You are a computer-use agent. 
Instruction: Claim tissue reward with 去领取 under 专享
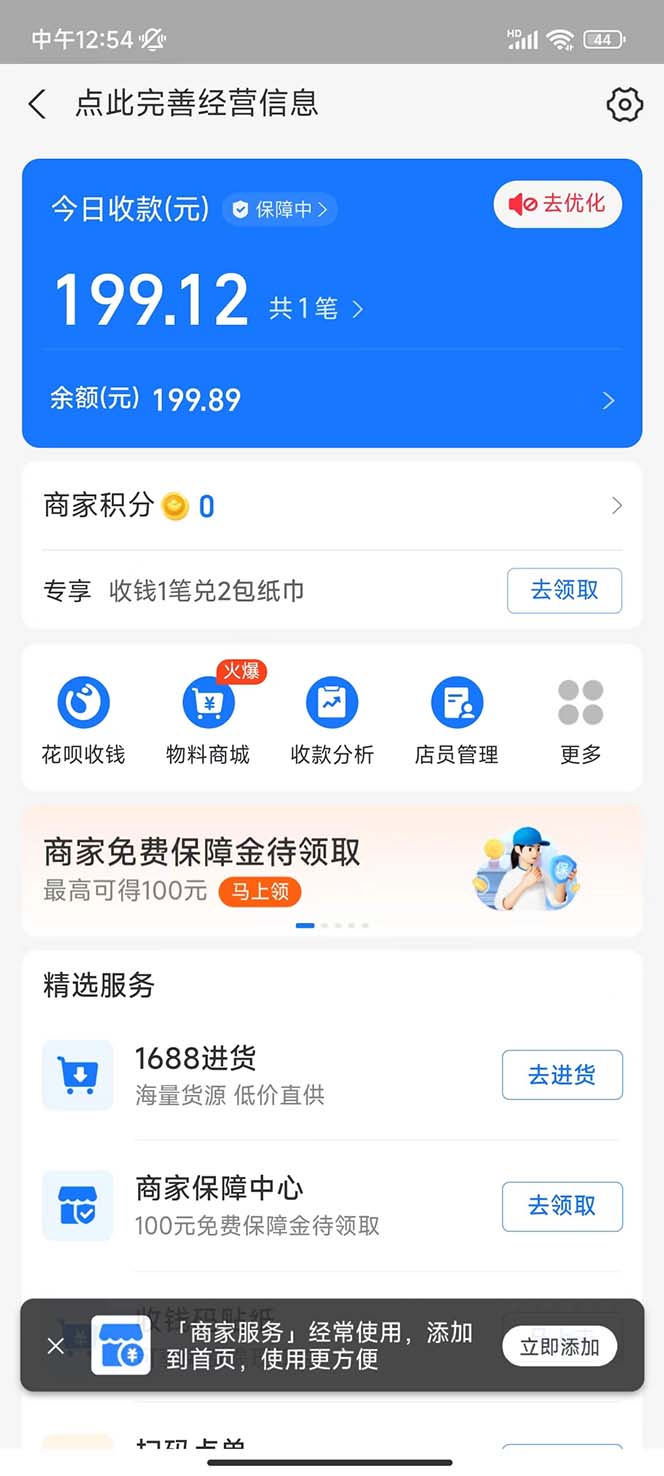coord(564,590)
